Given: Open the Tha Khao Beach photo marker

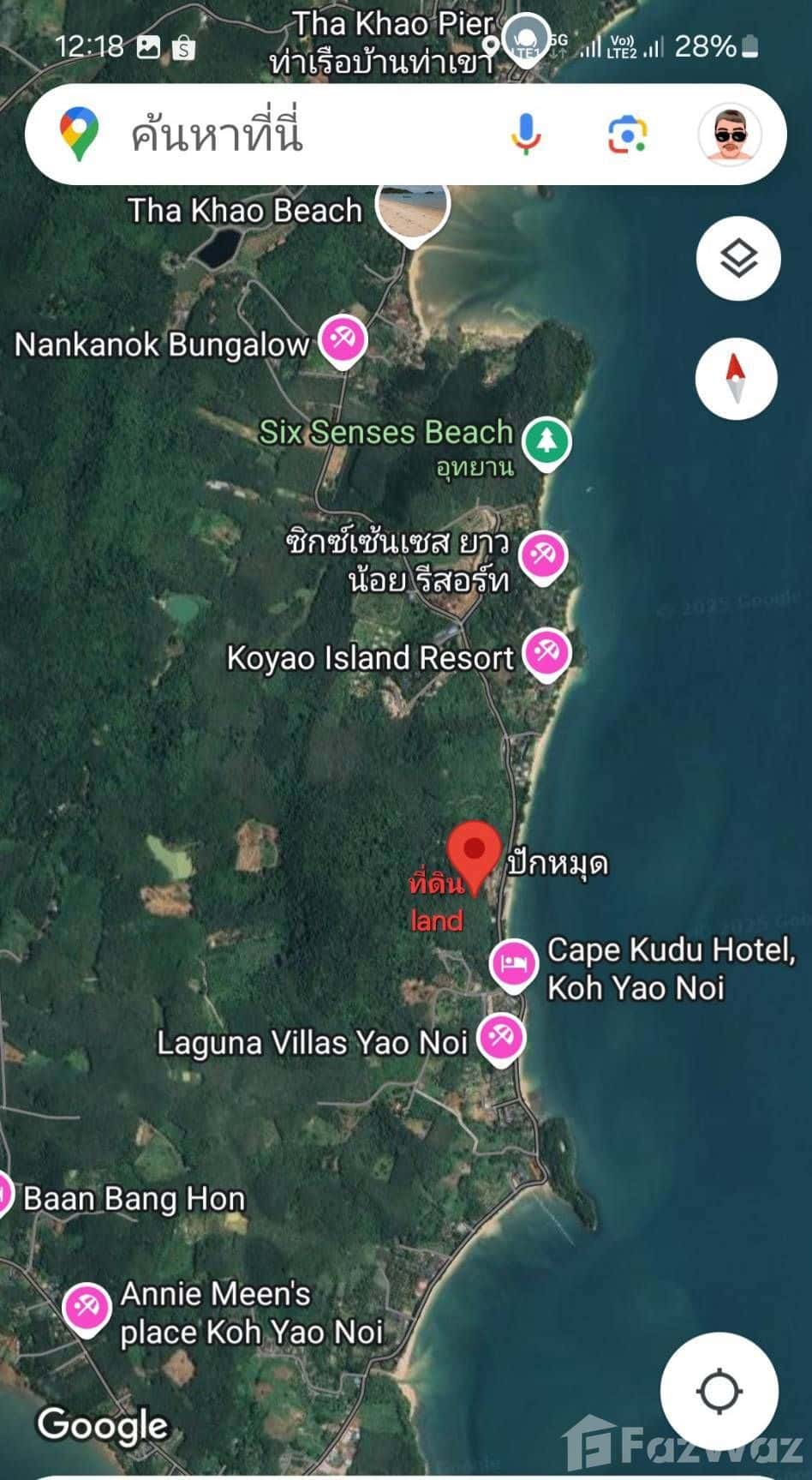Looking at the screenshot, I should click(x=415, y=208).
